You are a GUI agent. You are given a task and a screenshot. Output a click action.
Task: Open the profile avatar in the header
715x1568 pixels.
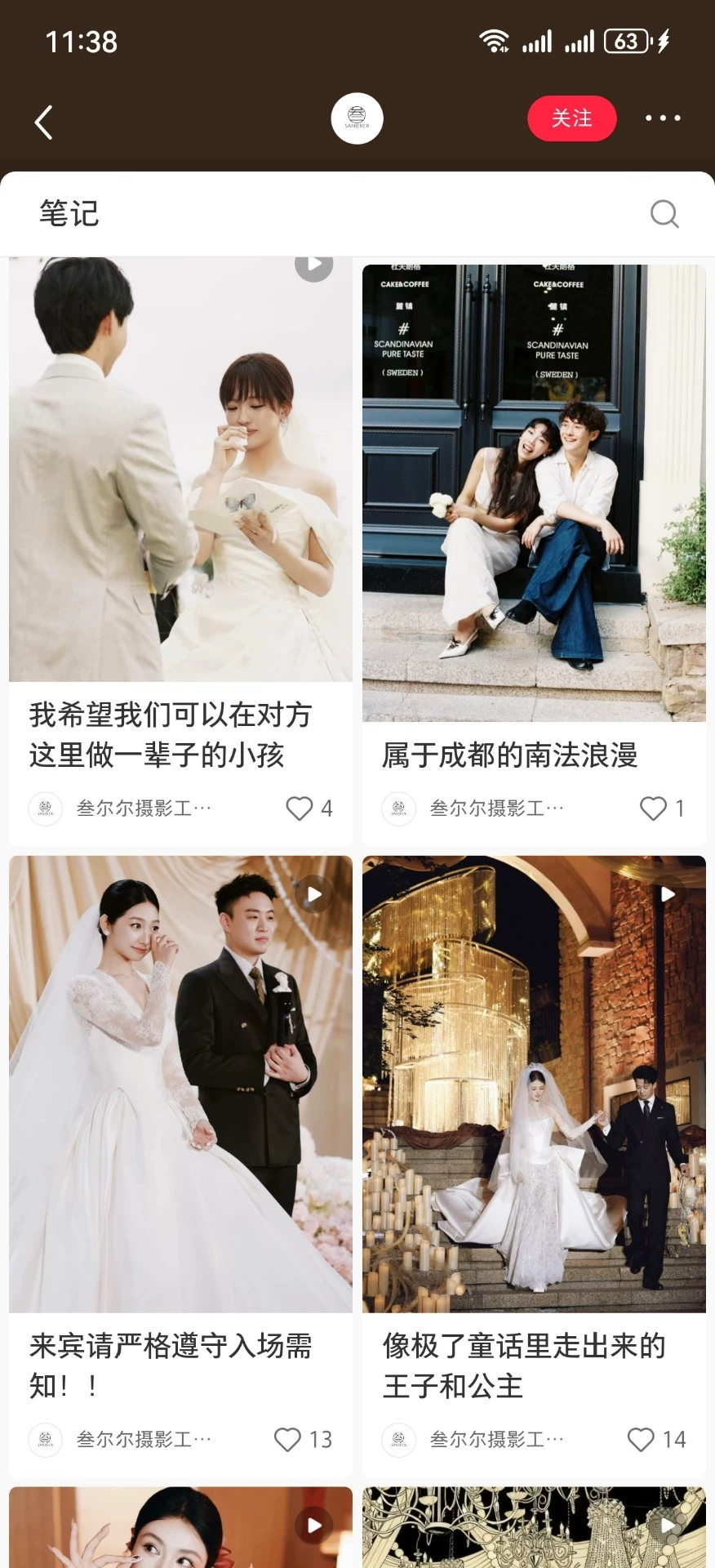pos(357,118)
